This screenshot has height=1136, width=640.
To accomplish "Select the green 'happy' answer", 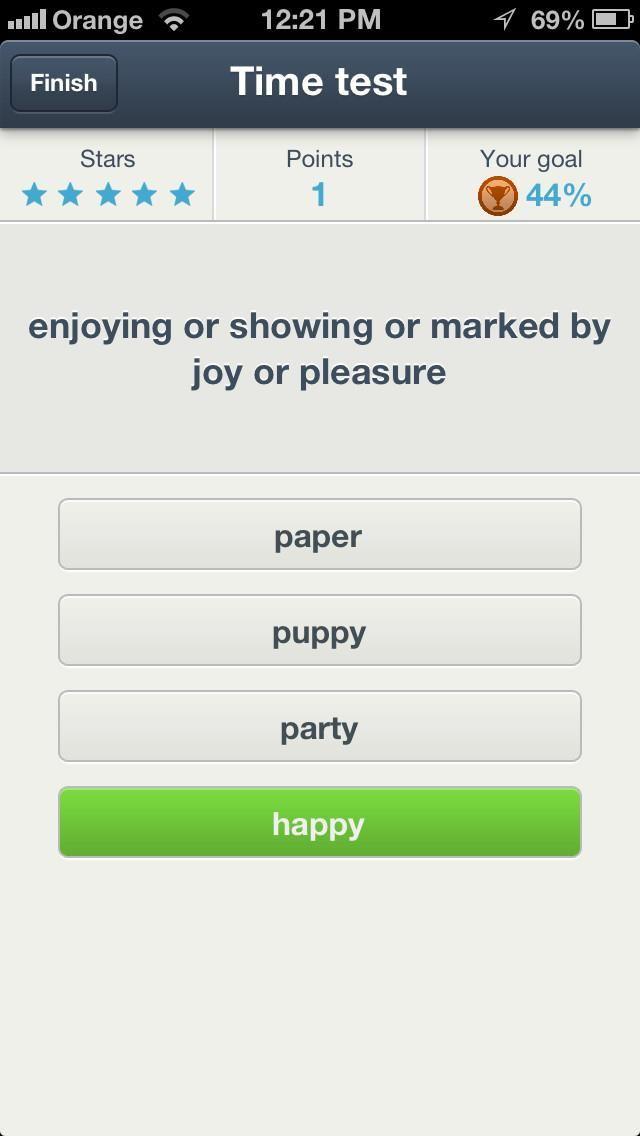I will [319, 823].
